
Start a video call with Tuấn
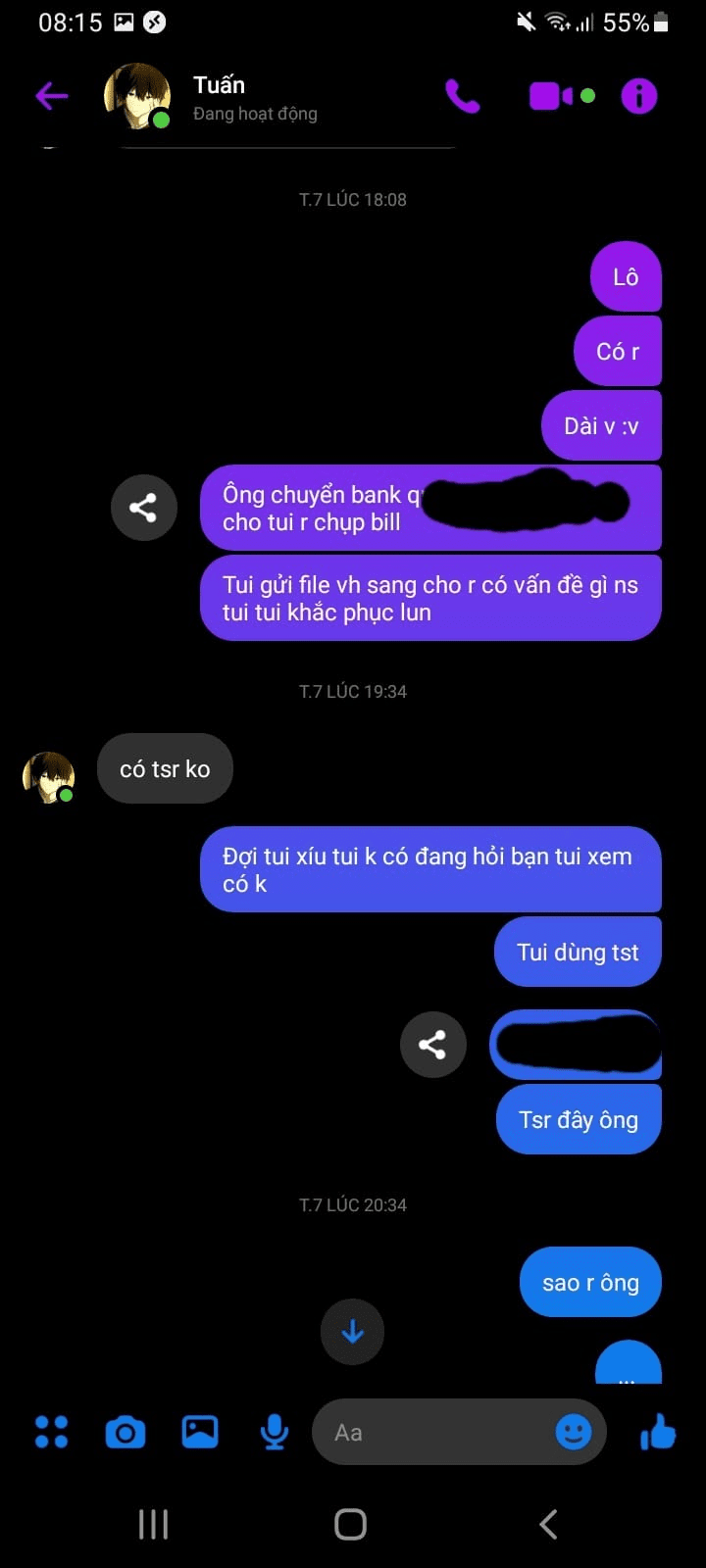pyautogui.click(x=551, y=96)
